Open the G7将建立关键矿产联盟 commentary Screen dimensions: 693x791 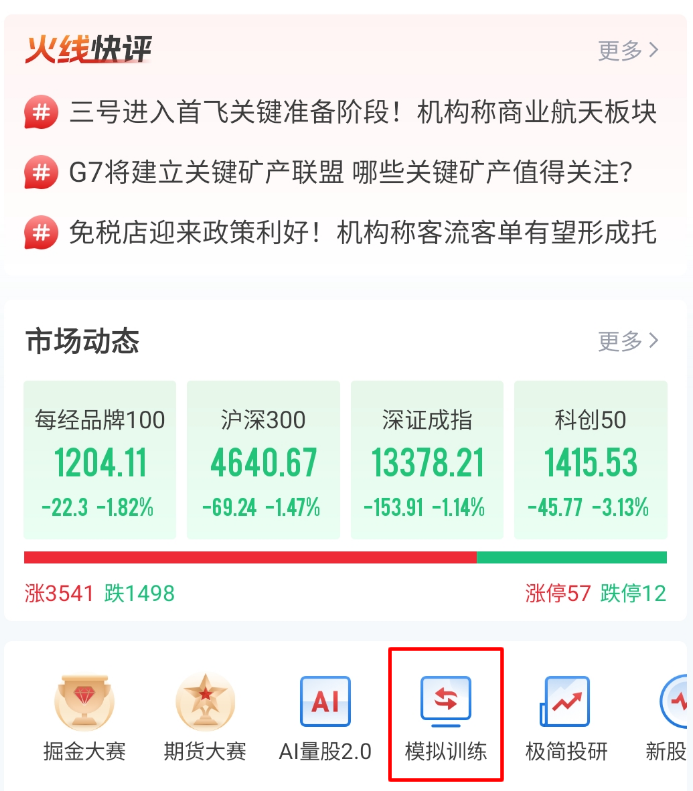click(350, 173)
